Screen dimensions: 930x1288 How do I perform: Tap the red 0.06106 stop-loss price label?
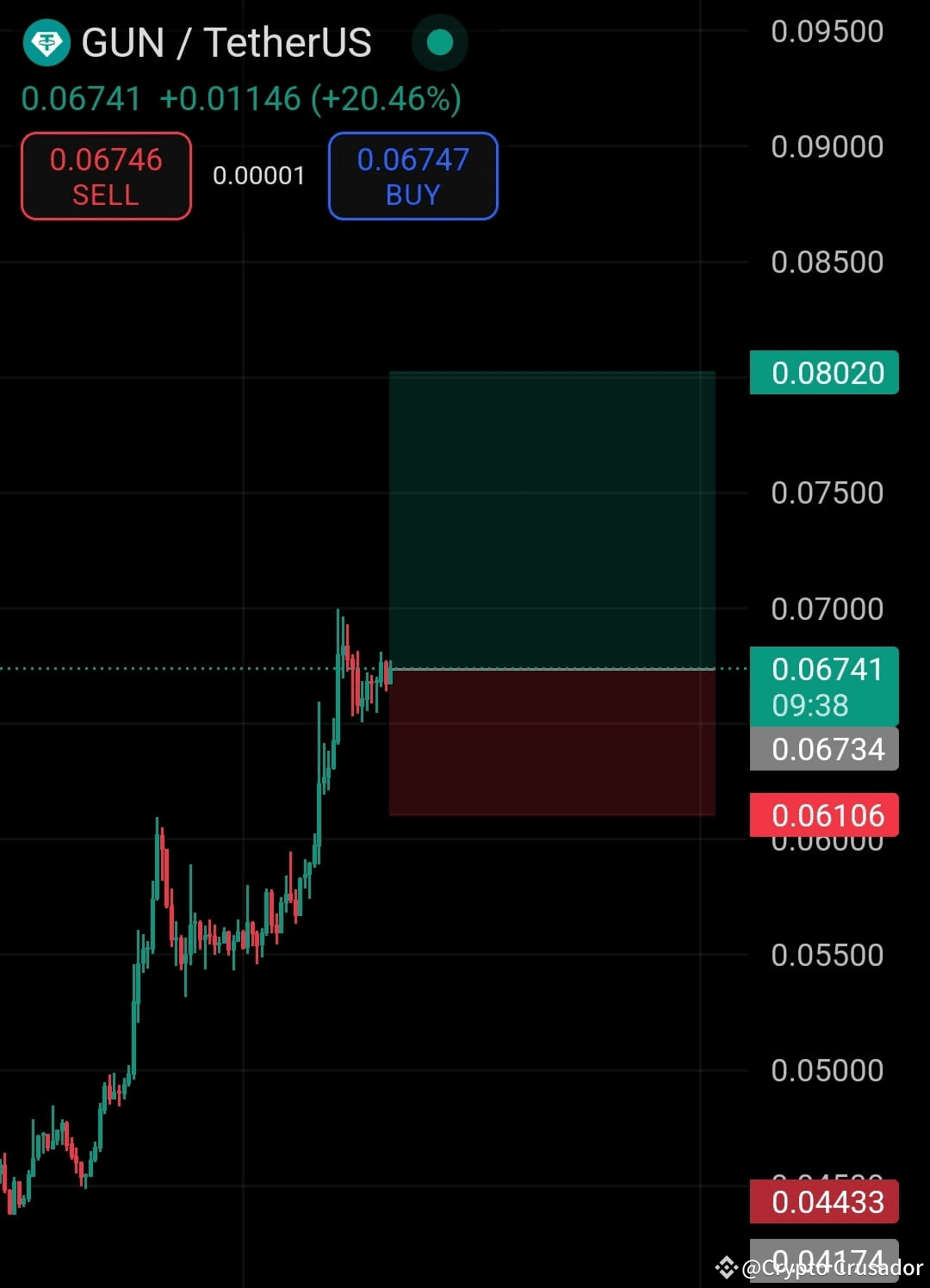[x=823, y=814]
